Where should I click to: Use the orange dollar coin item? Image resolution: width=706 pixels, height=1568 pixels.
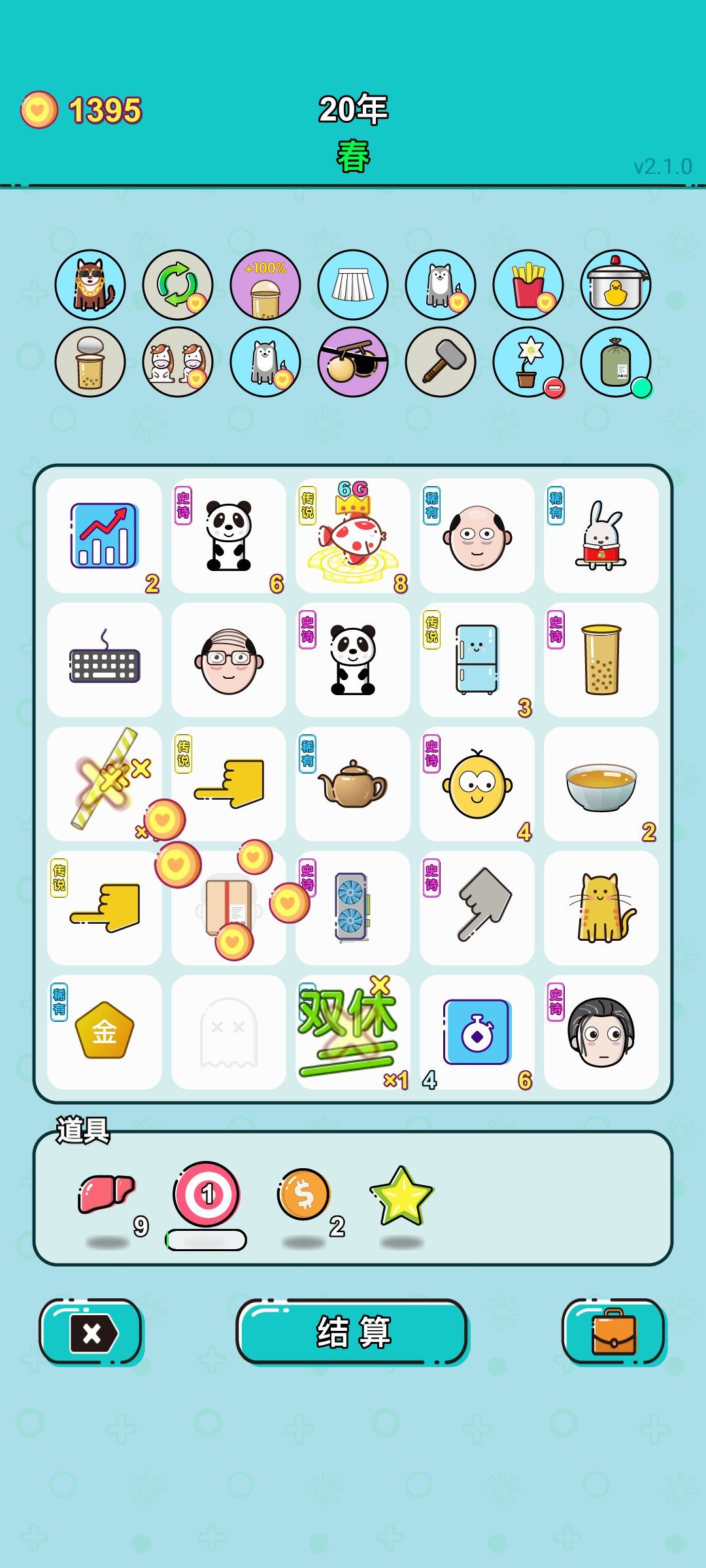tap(303, 1194)
